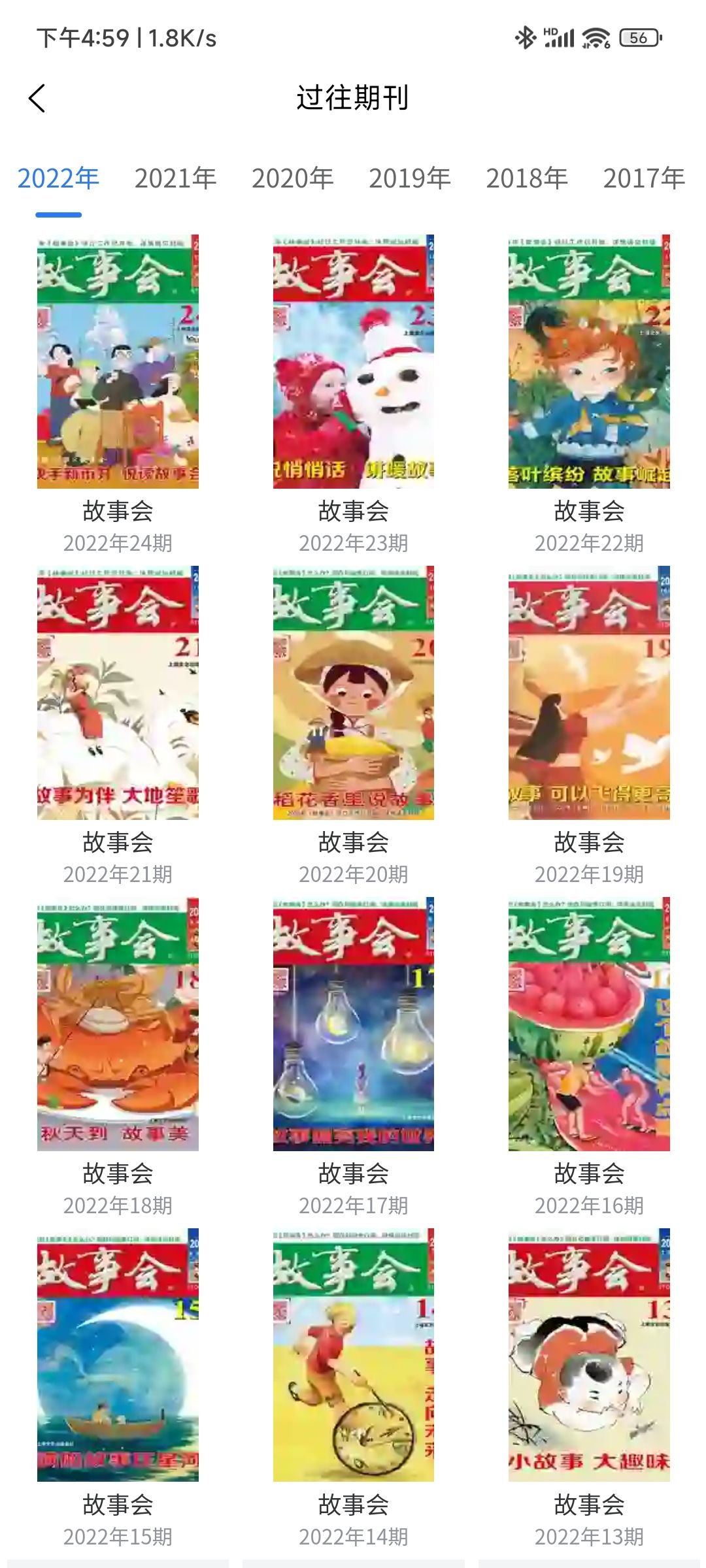
Task: Open the 2022年17期 lightbulb cover issue
Action: click(x=353, y=1024)
